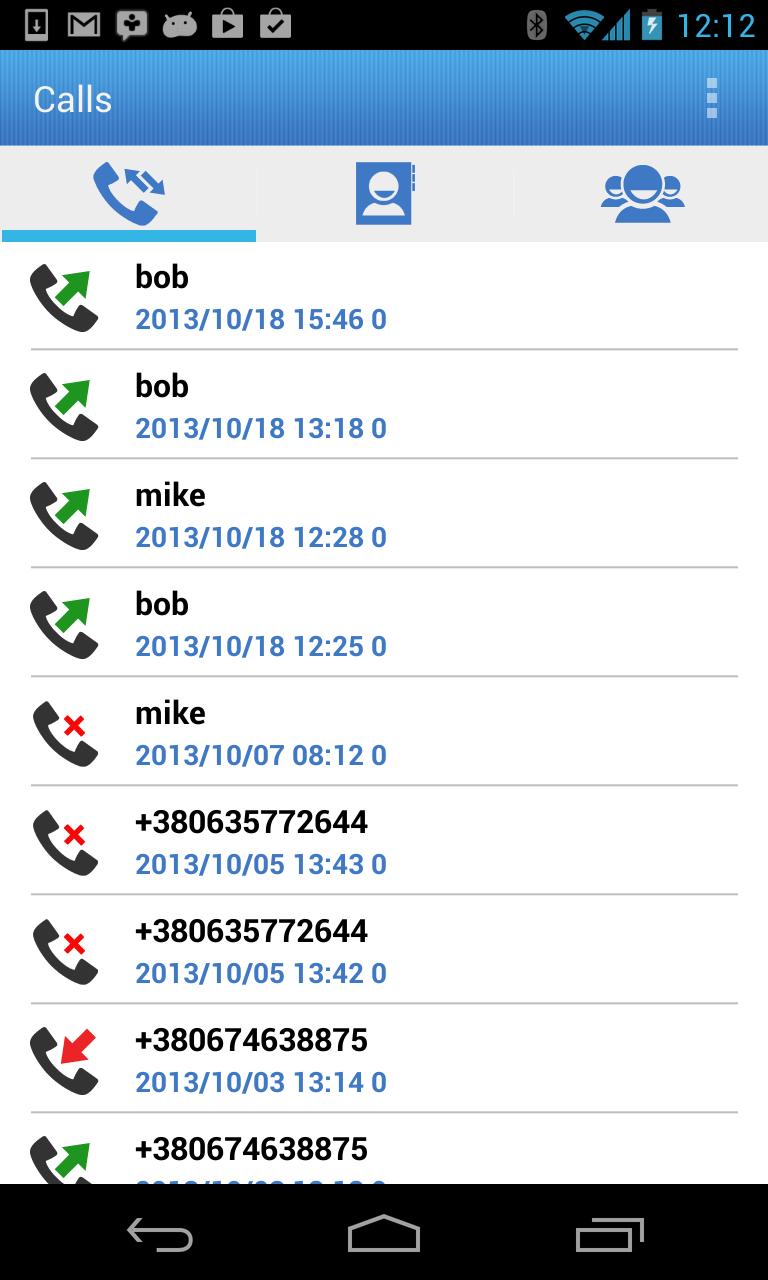The width and height of the screenshot is (768, 1280).
Task: Go to the home screen via system home button
Action: point(384,1234)
